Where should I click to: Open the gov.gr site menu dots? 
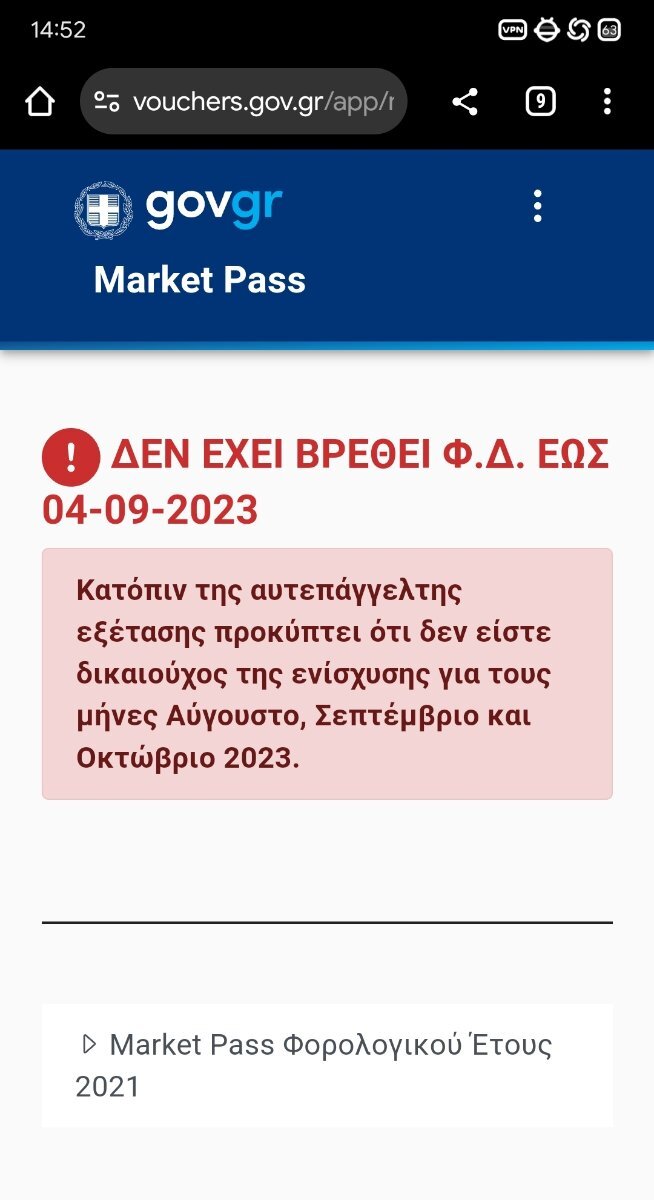538,206
